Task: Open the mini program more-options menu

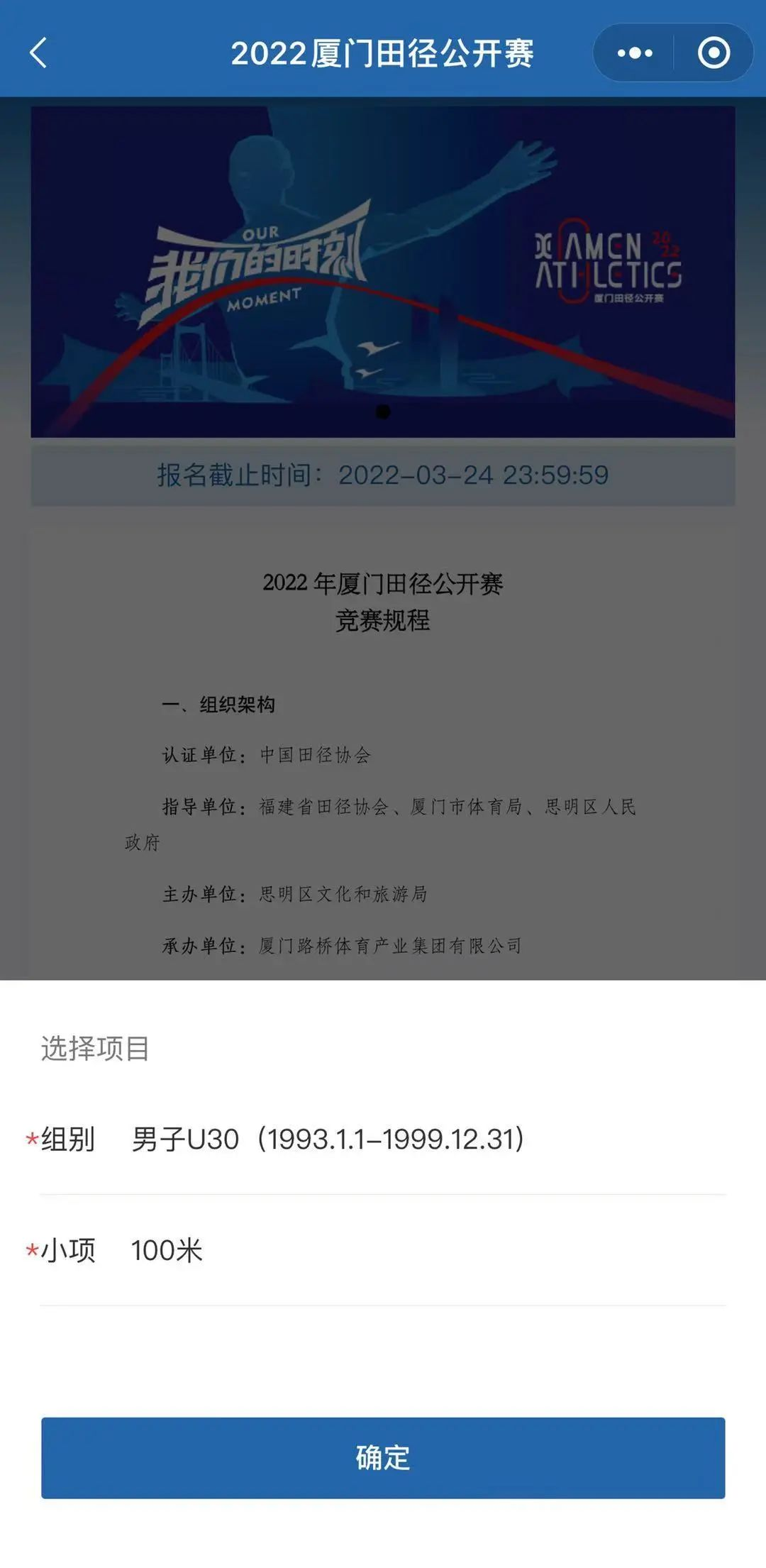Action: tap(634, 53)
